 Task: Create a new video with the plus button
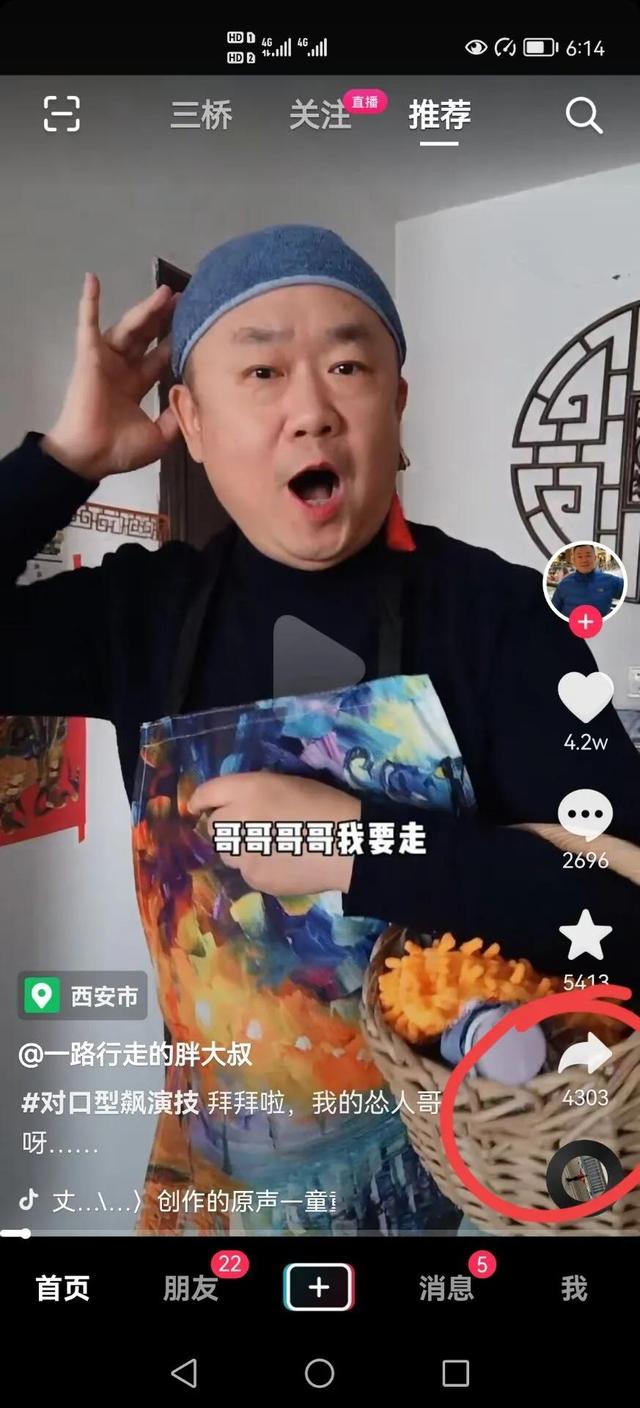319,1288
